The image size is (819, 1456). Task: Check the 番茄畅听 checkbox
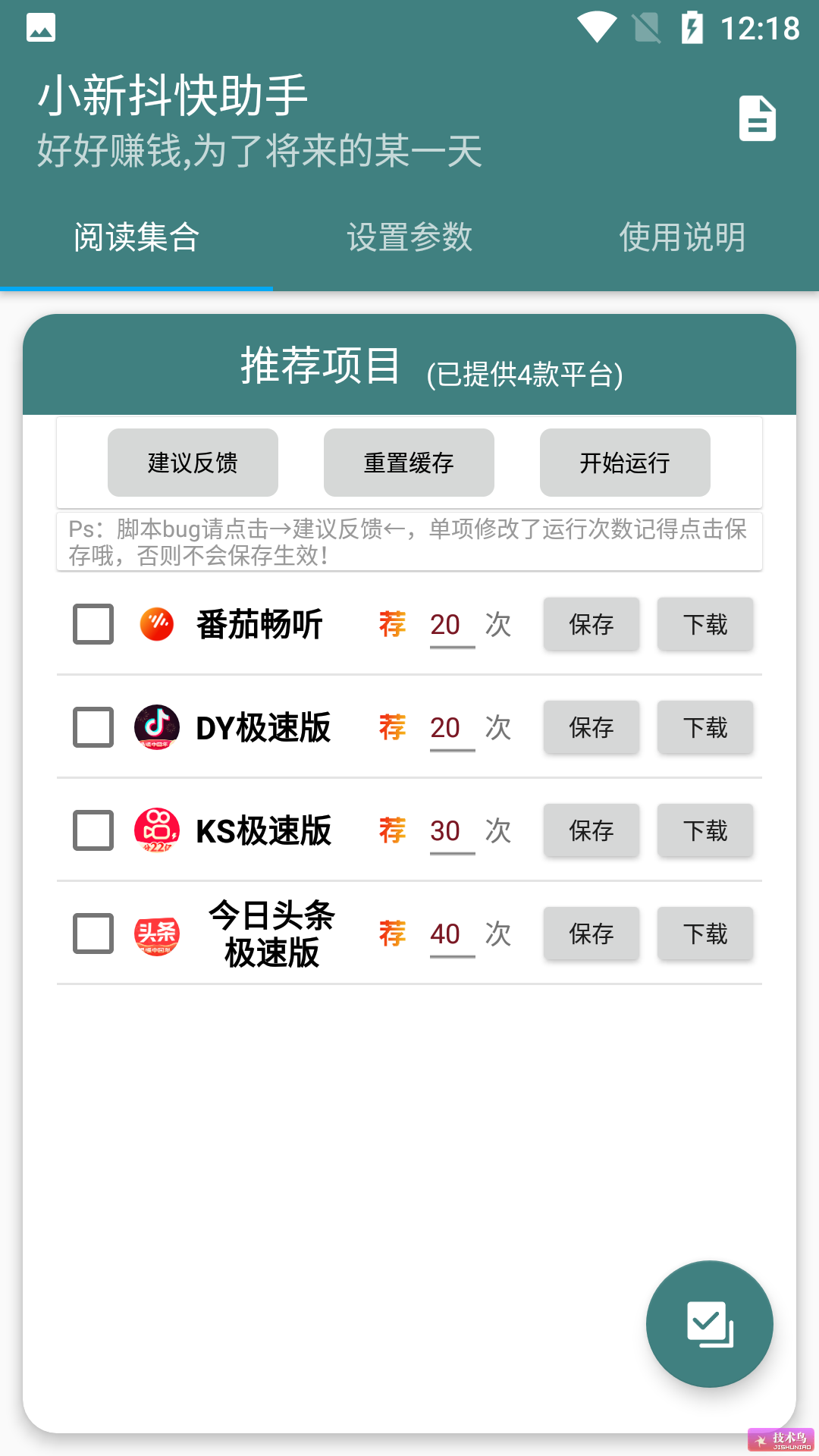click(93, 624)
